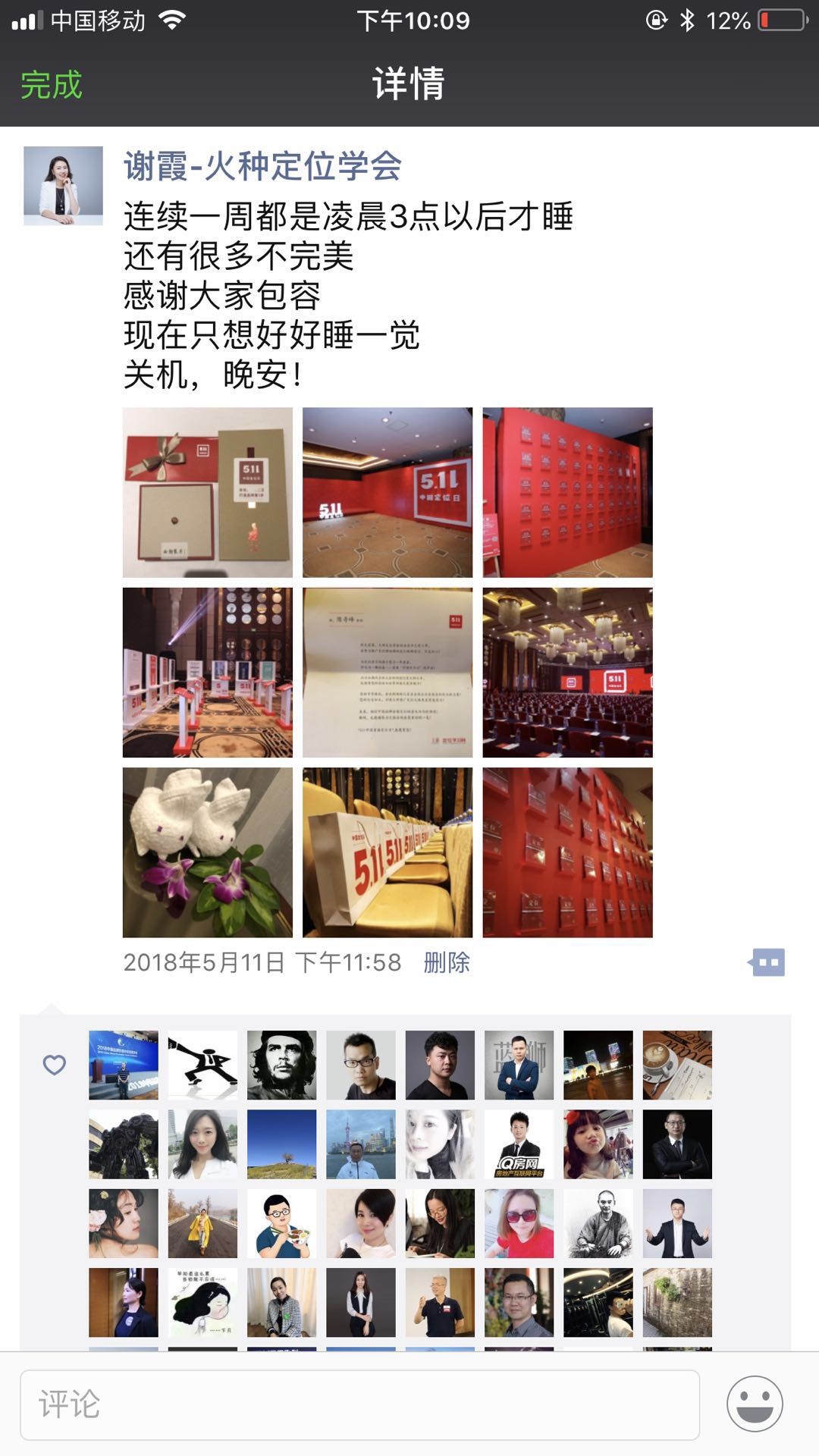
Task: Tap 完成 to close the detail view
Action: coord(51,85)
